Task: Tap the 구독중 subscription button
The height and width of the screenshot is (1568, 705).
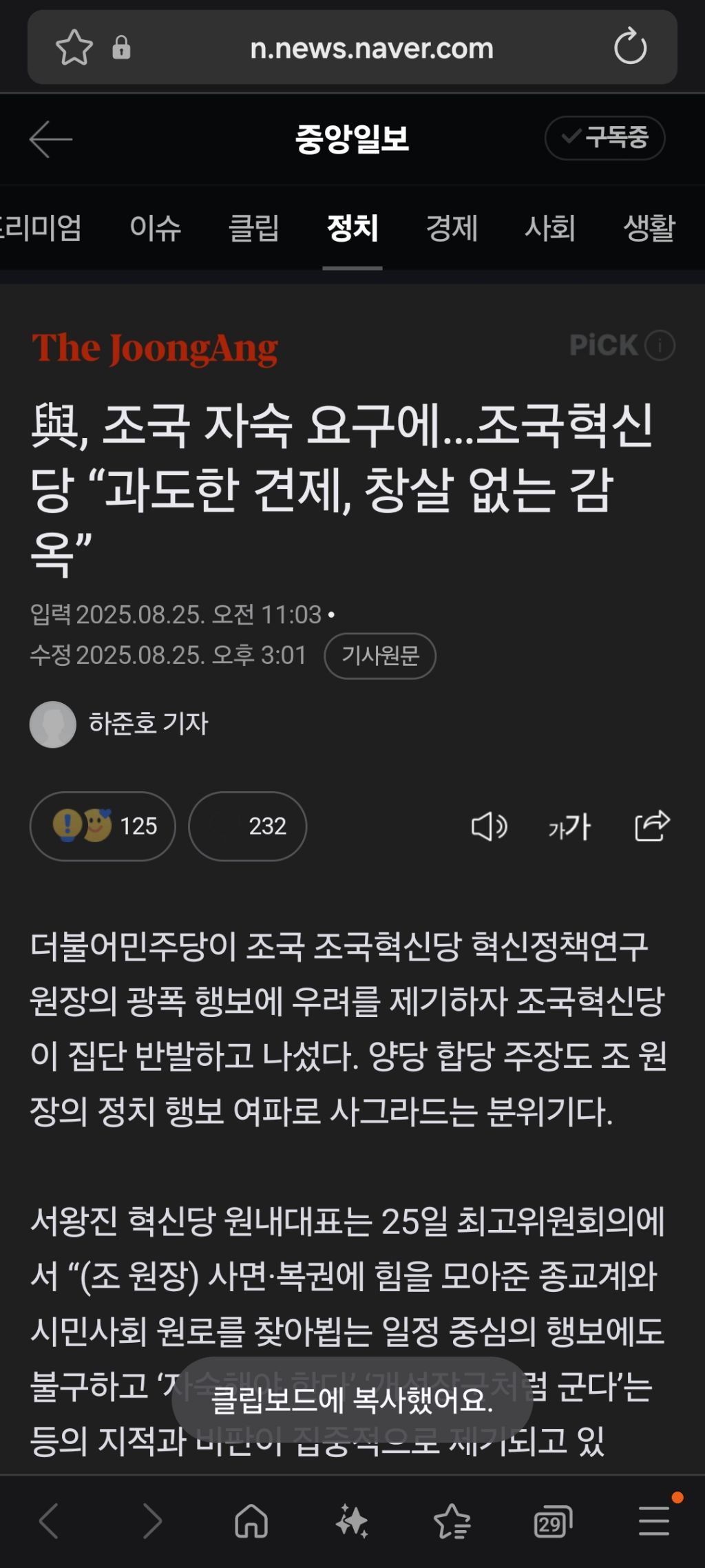Action: (604, 138)
